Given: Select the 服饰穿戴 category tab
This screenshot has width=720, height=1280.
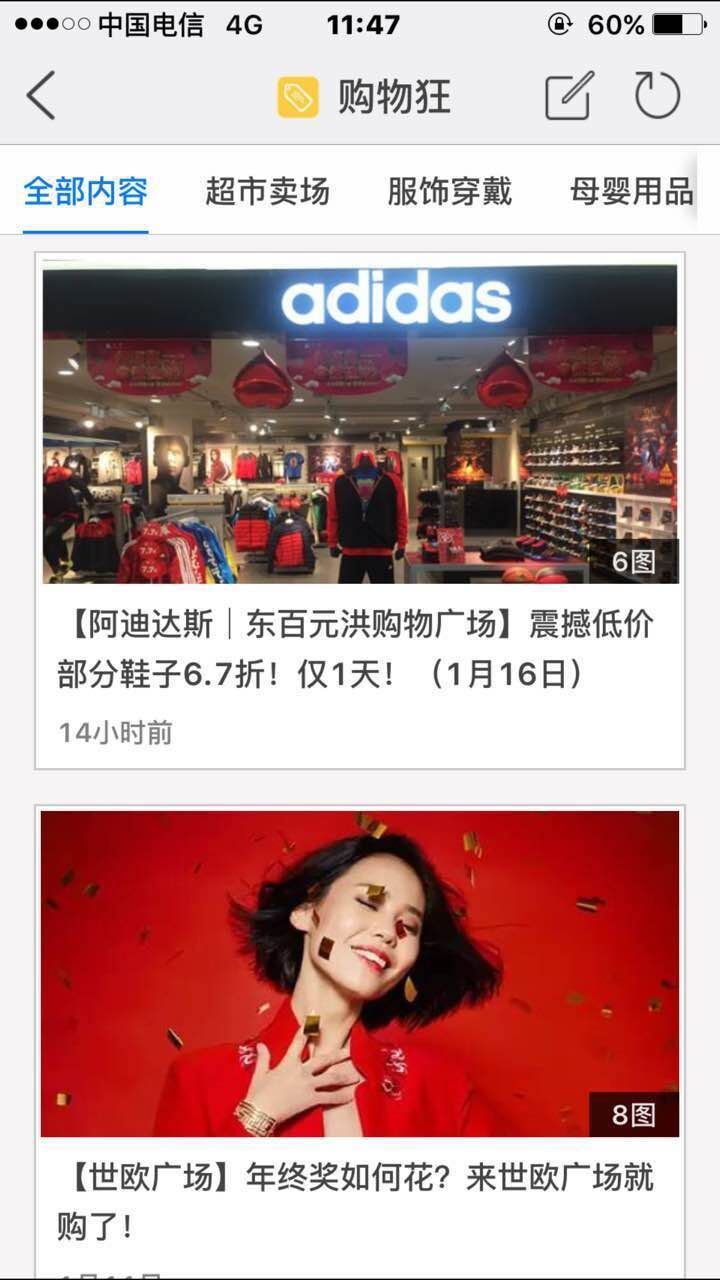Looking at the screenshot, I should pos(447,191).
